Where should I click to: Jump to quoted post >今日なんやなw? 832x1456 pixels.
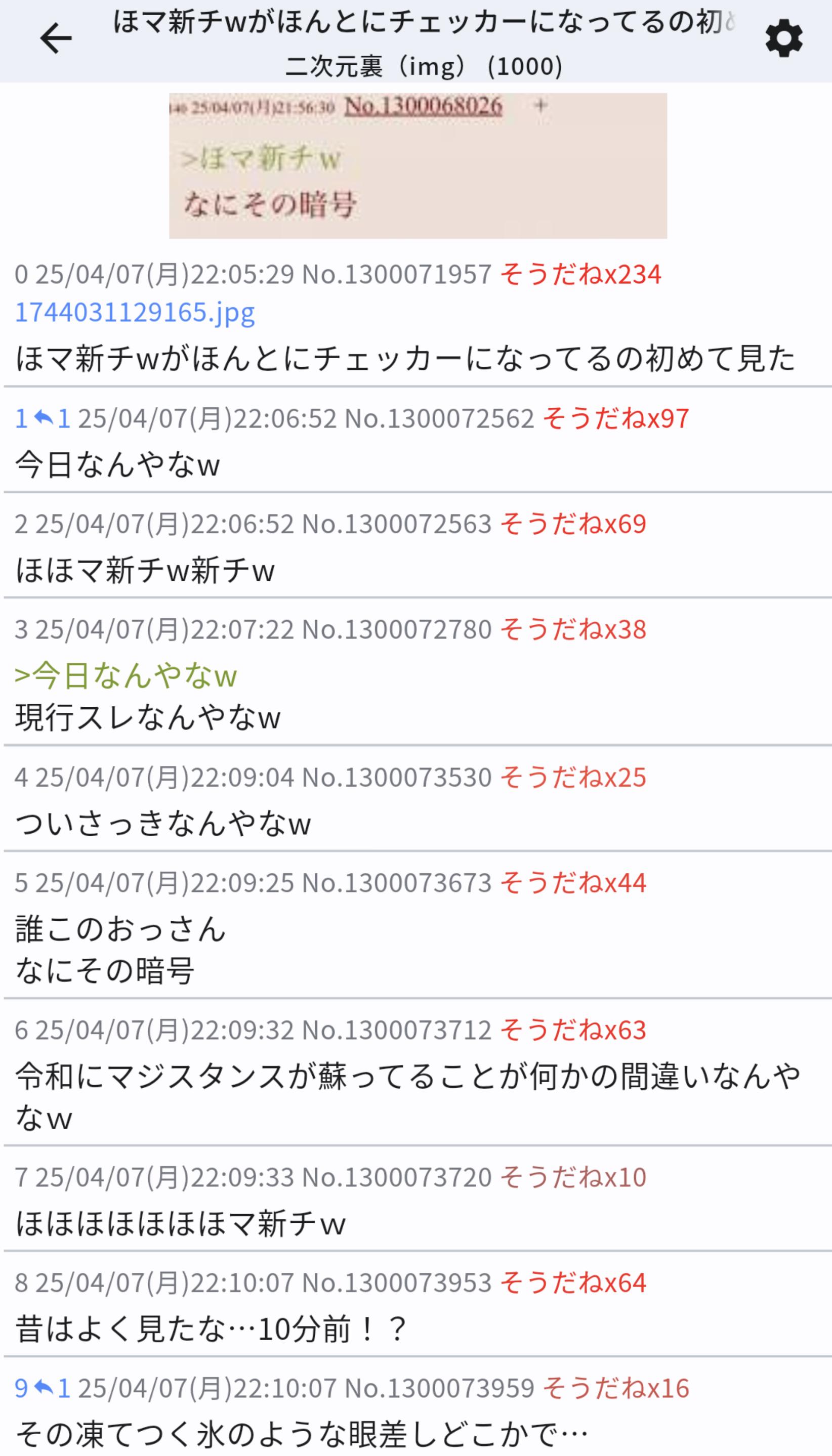[126, 676]
